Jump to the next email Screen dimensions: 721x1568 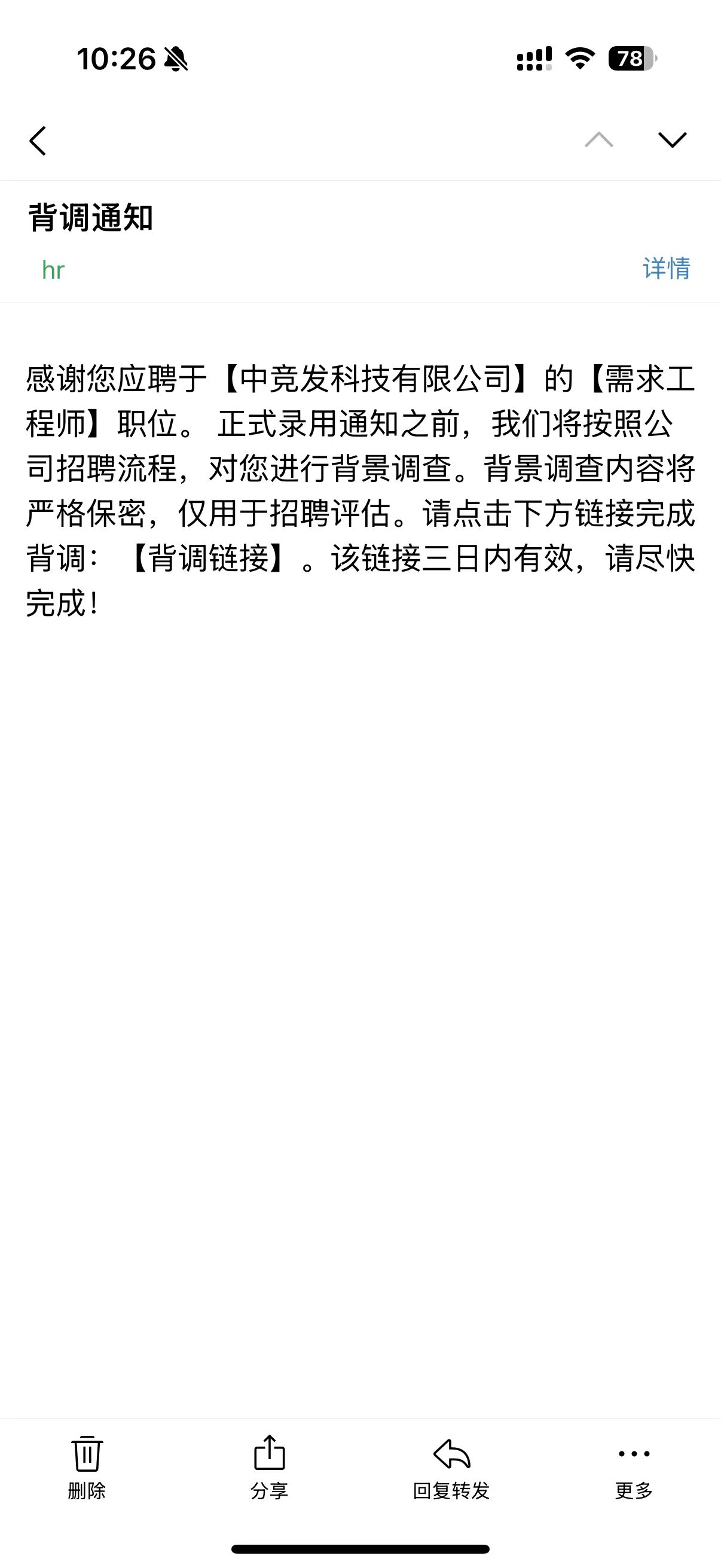673,140
